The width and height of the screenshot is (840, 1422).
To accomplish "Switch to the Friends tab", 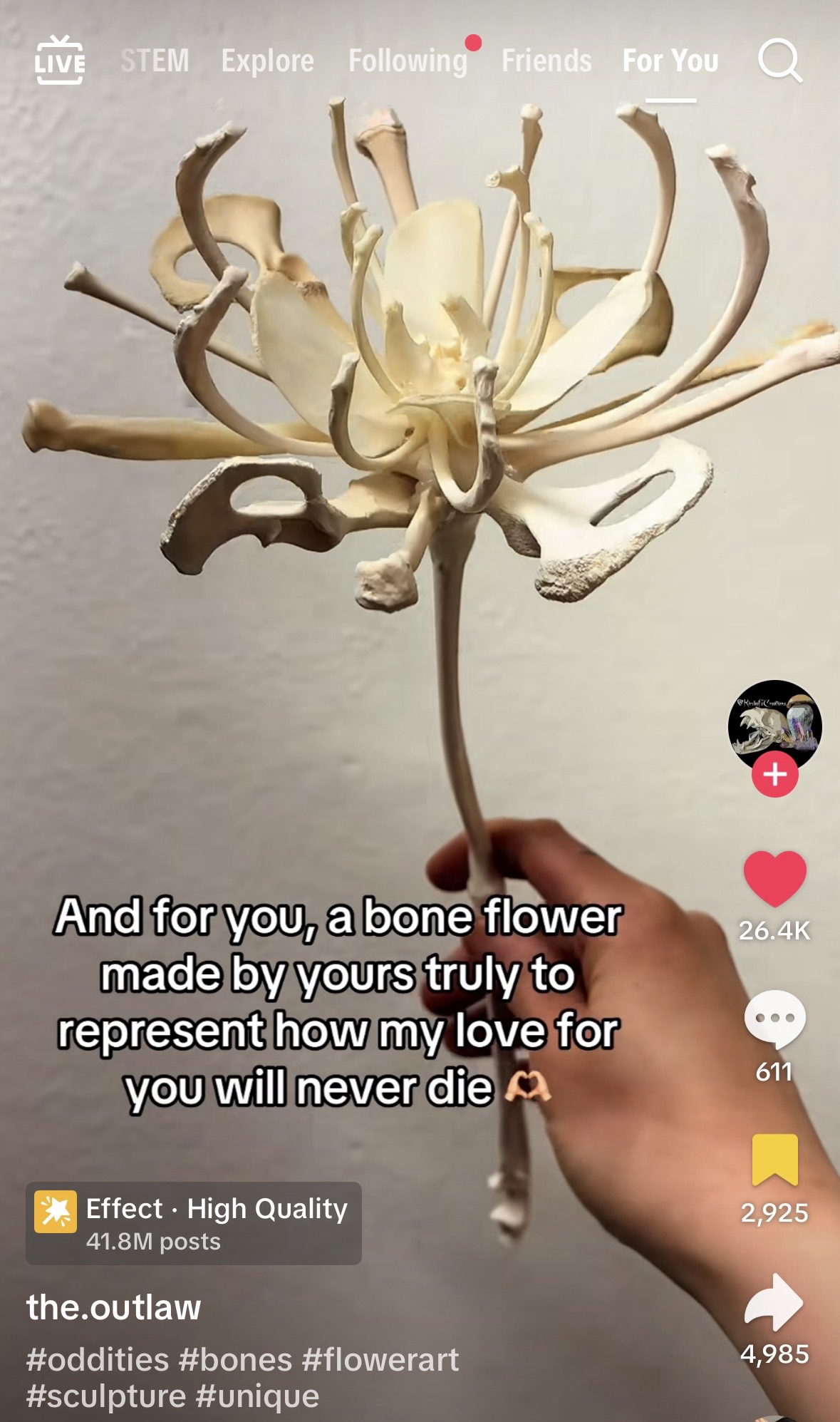I will pyautogui.click(x=546, y=61).
